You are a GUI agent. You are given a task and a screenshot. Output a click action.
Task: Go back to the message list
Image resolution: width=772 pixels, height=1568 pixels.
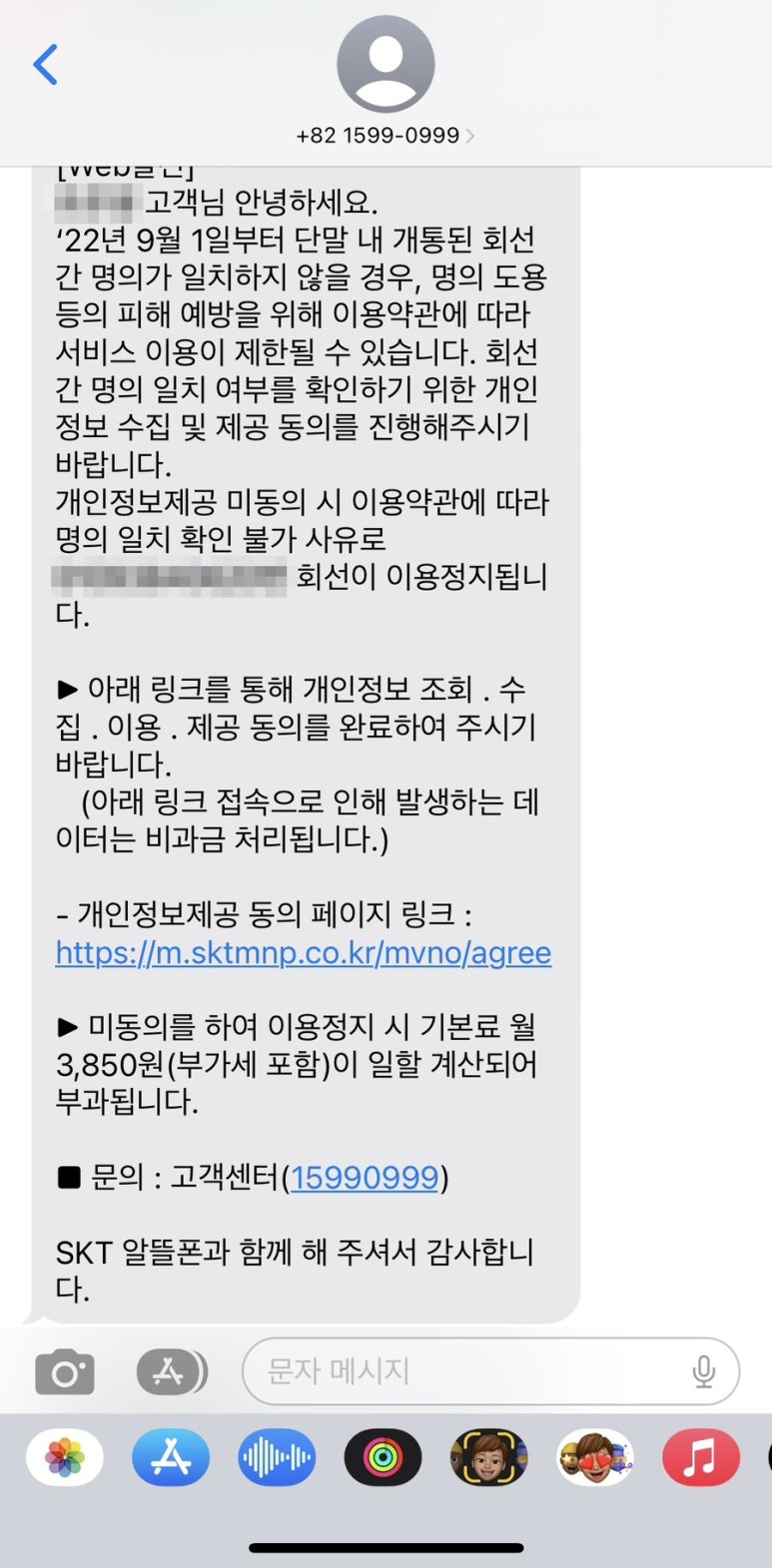click(46, 65)
